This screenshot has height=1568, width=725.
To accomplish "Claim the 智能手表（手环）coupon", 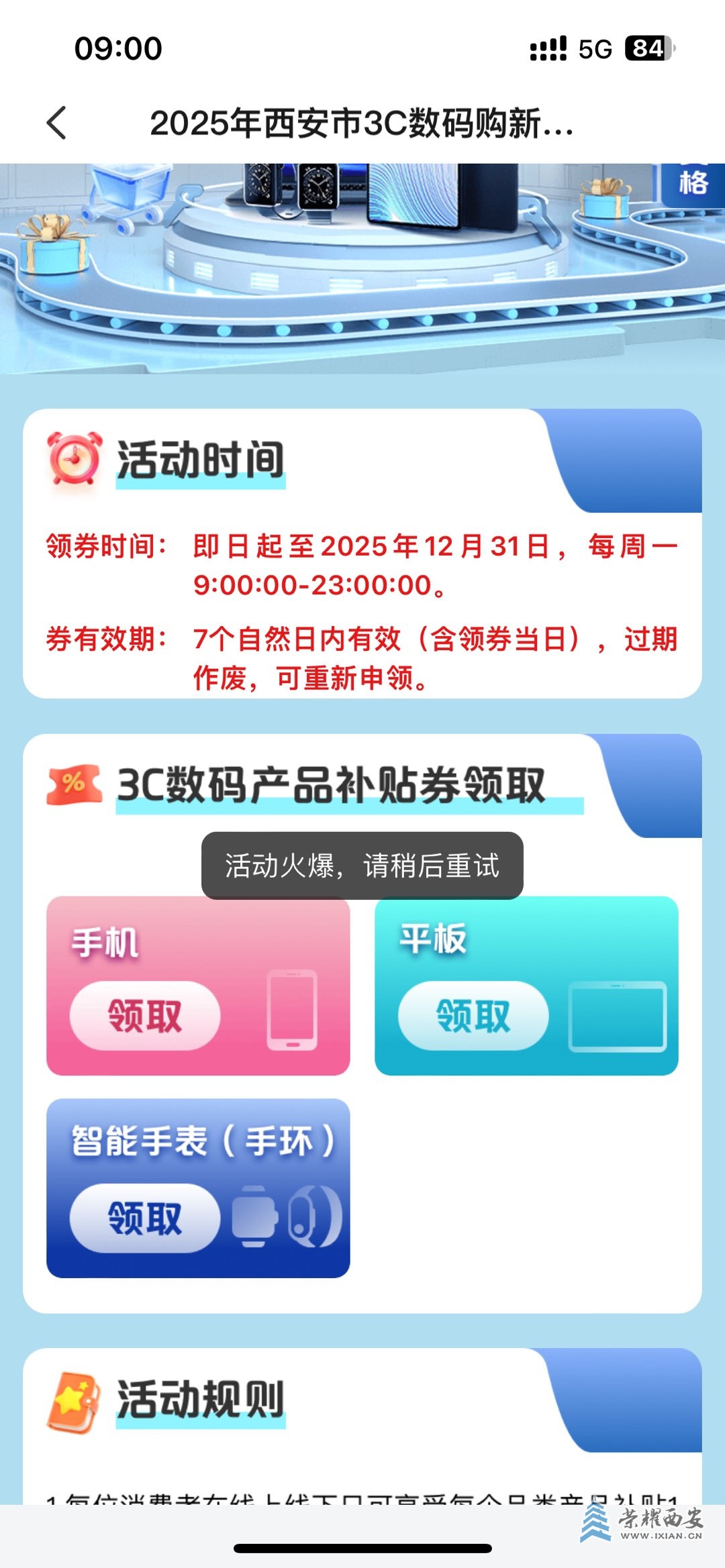I will (x=145, y=1218).
